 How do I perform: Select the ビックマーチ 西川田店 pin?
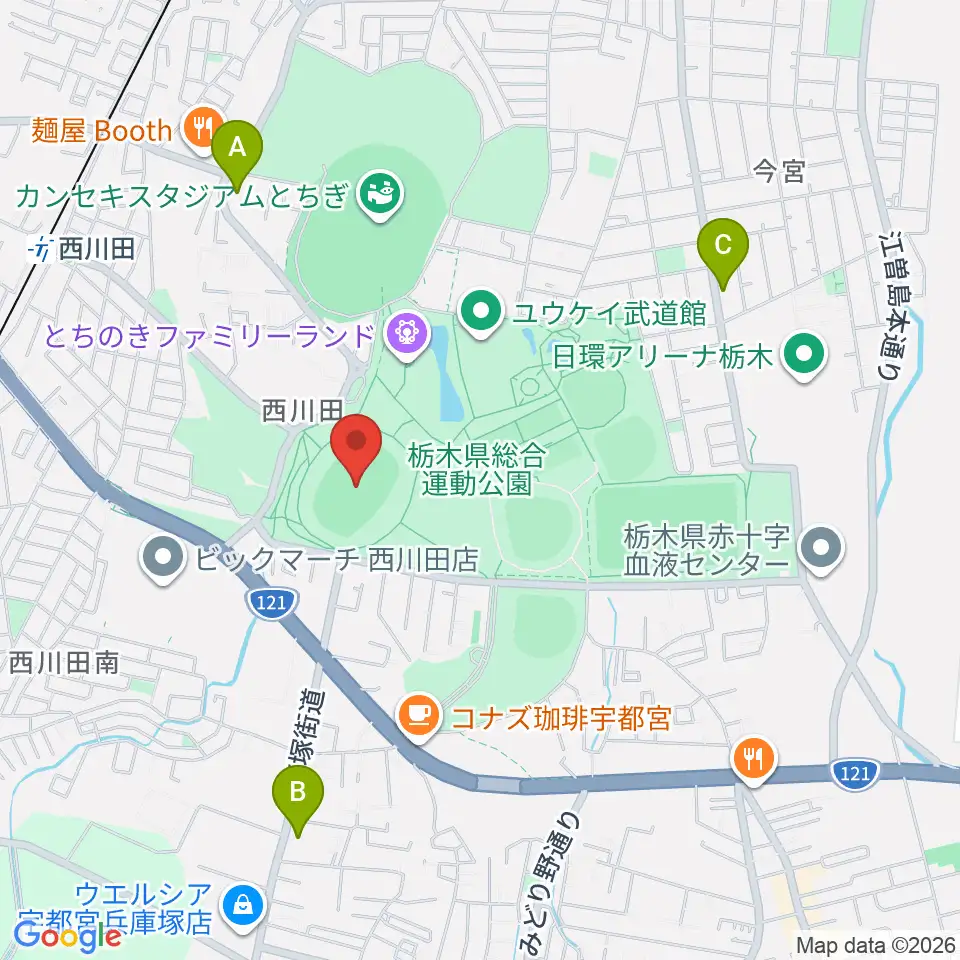163,559
